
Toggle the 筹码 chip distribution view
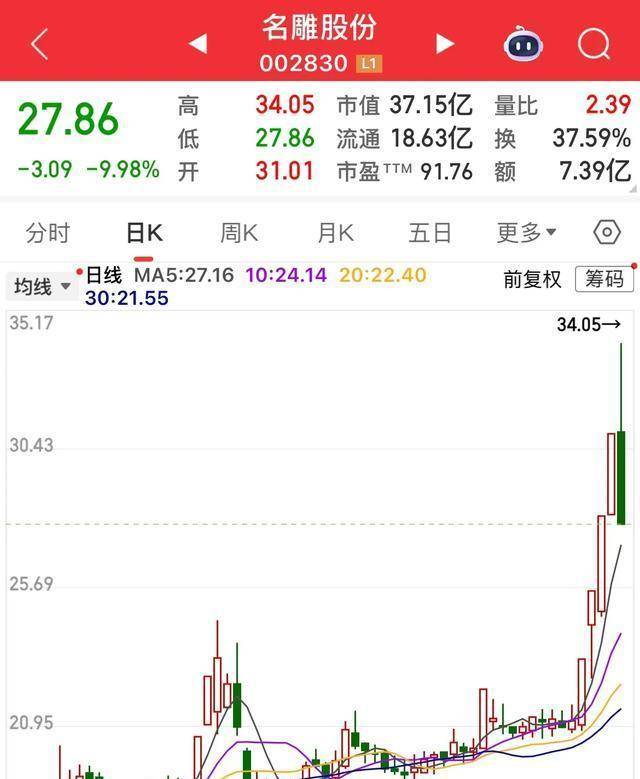pyautogui.click(x=604, y=280)
